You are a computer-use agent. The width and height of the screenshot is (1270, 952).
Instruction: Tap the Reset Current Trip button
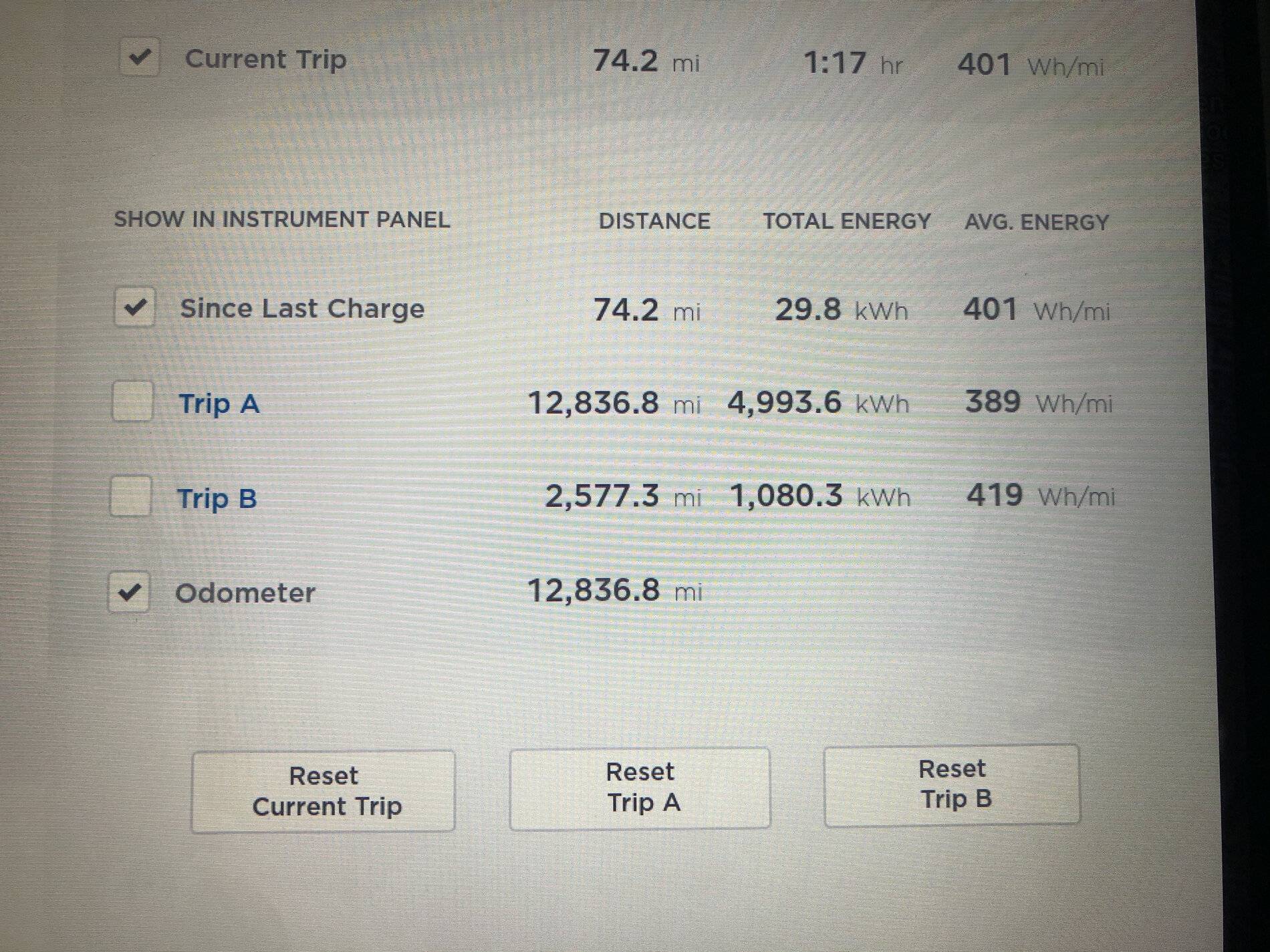point(324,792)
